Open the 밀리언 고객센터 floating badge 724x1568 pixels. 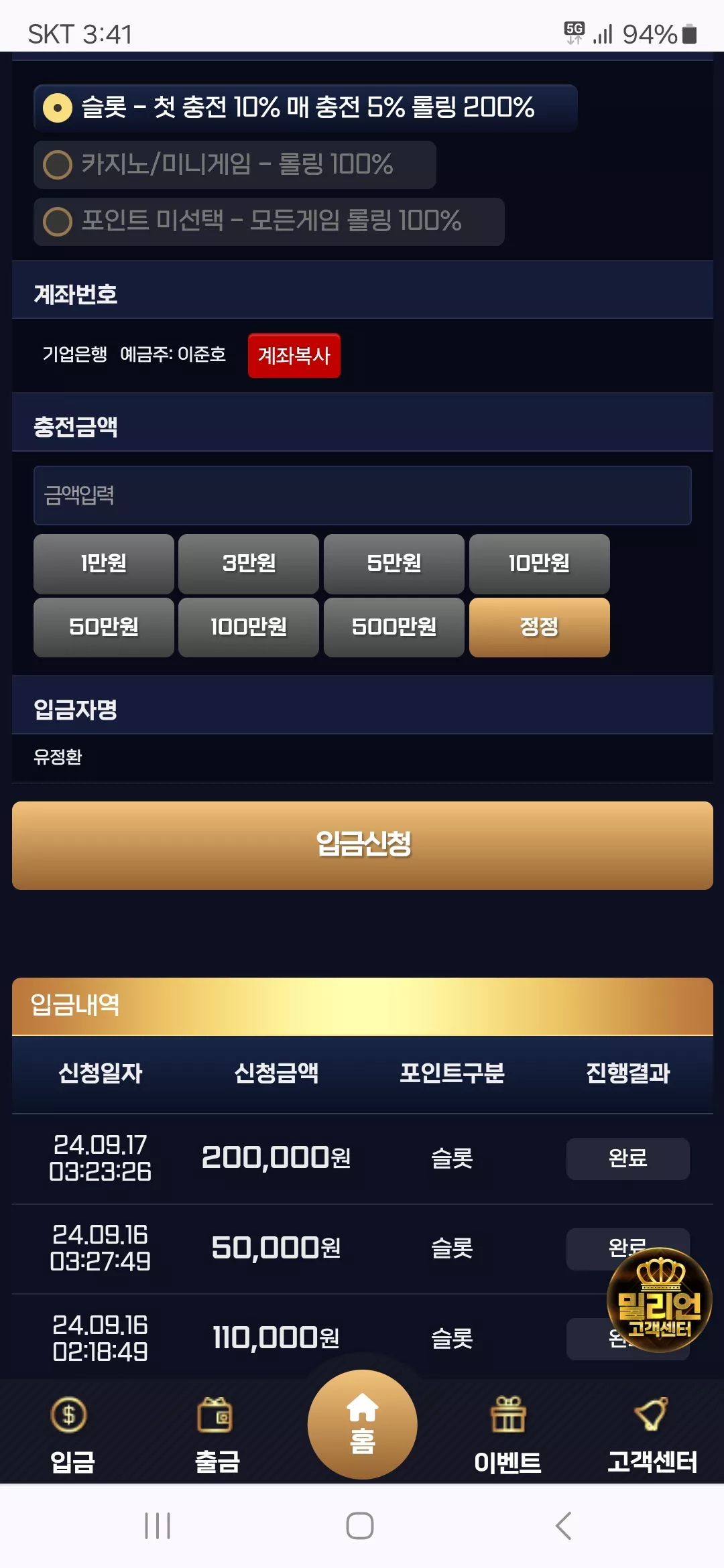(659, 1299)
